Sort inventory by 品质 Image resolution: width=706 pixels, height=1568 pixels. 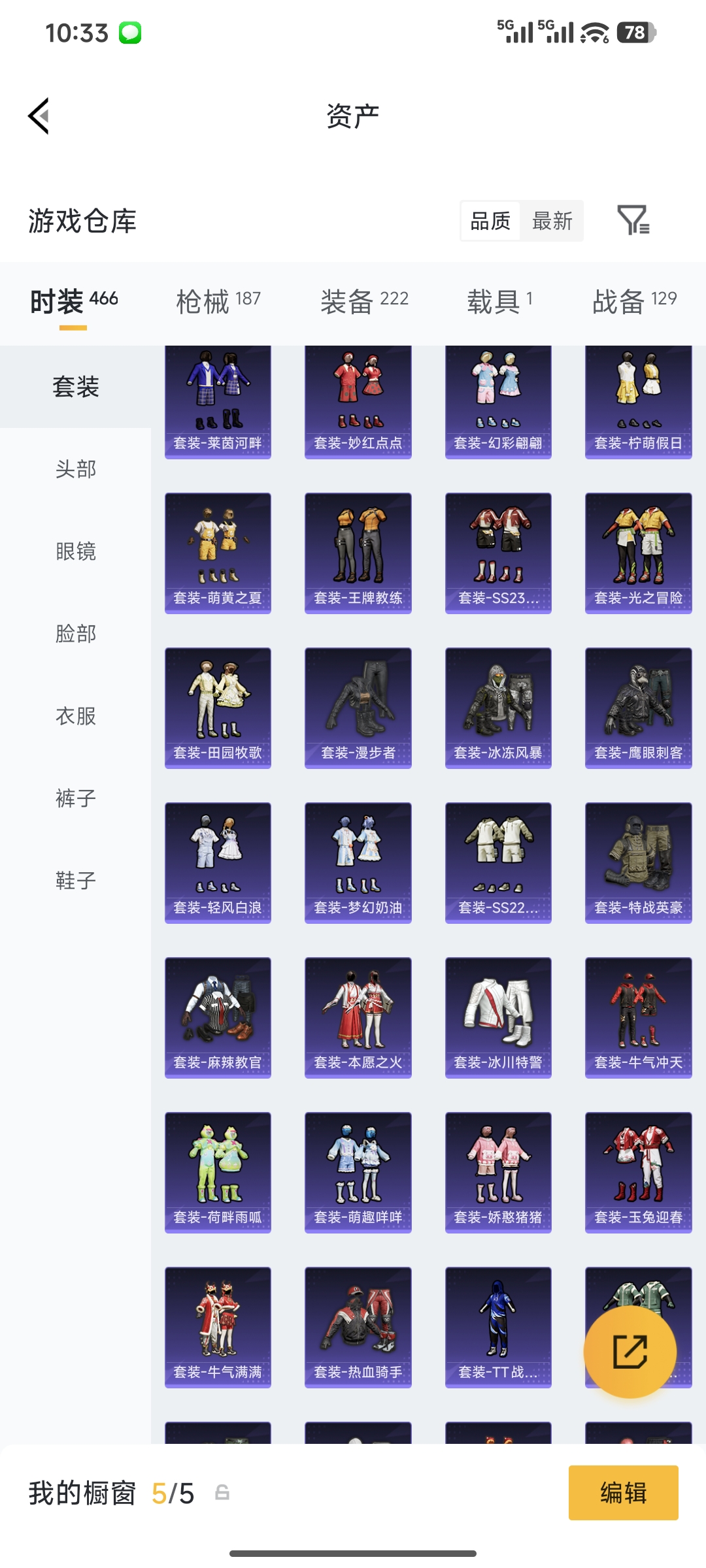click(490, 221)
